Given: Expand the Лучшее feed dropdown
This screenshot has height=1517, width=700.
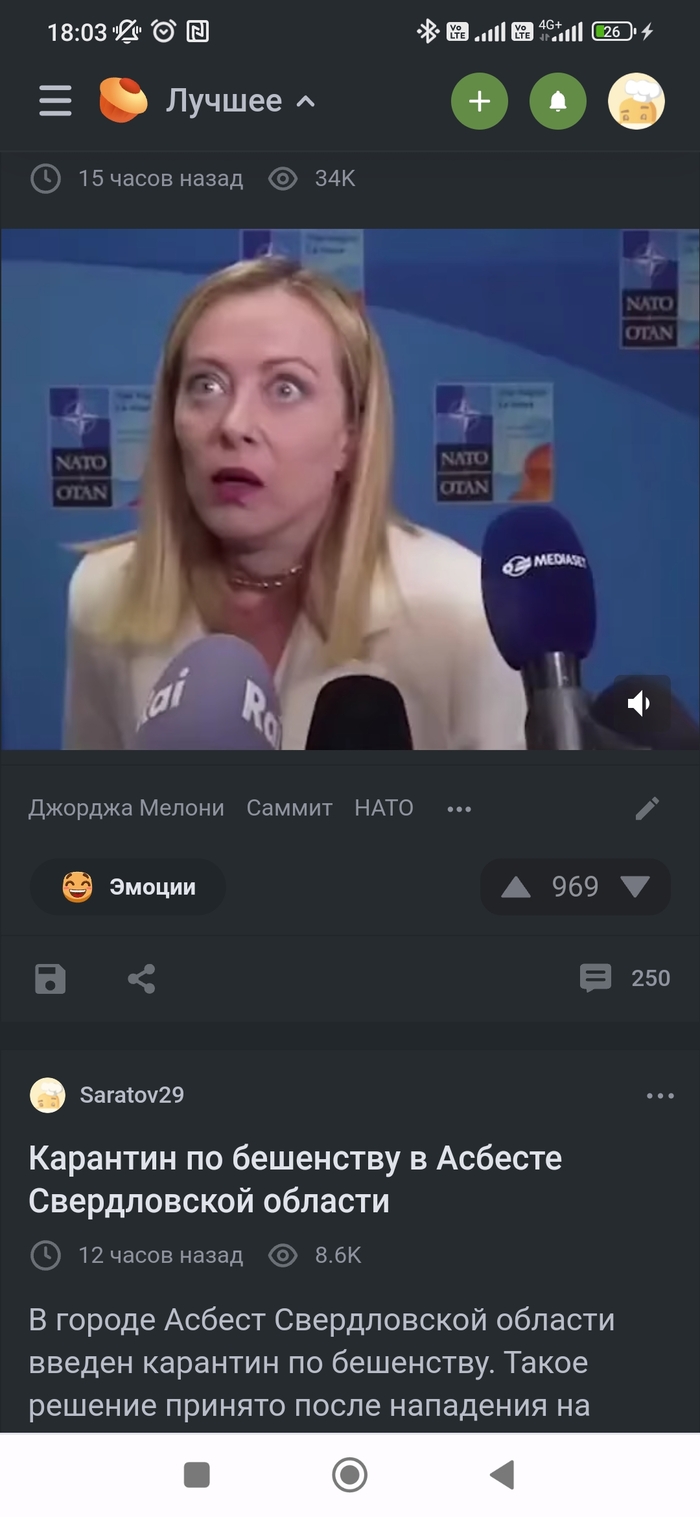Looking at the screenshot, I should 240,101.
